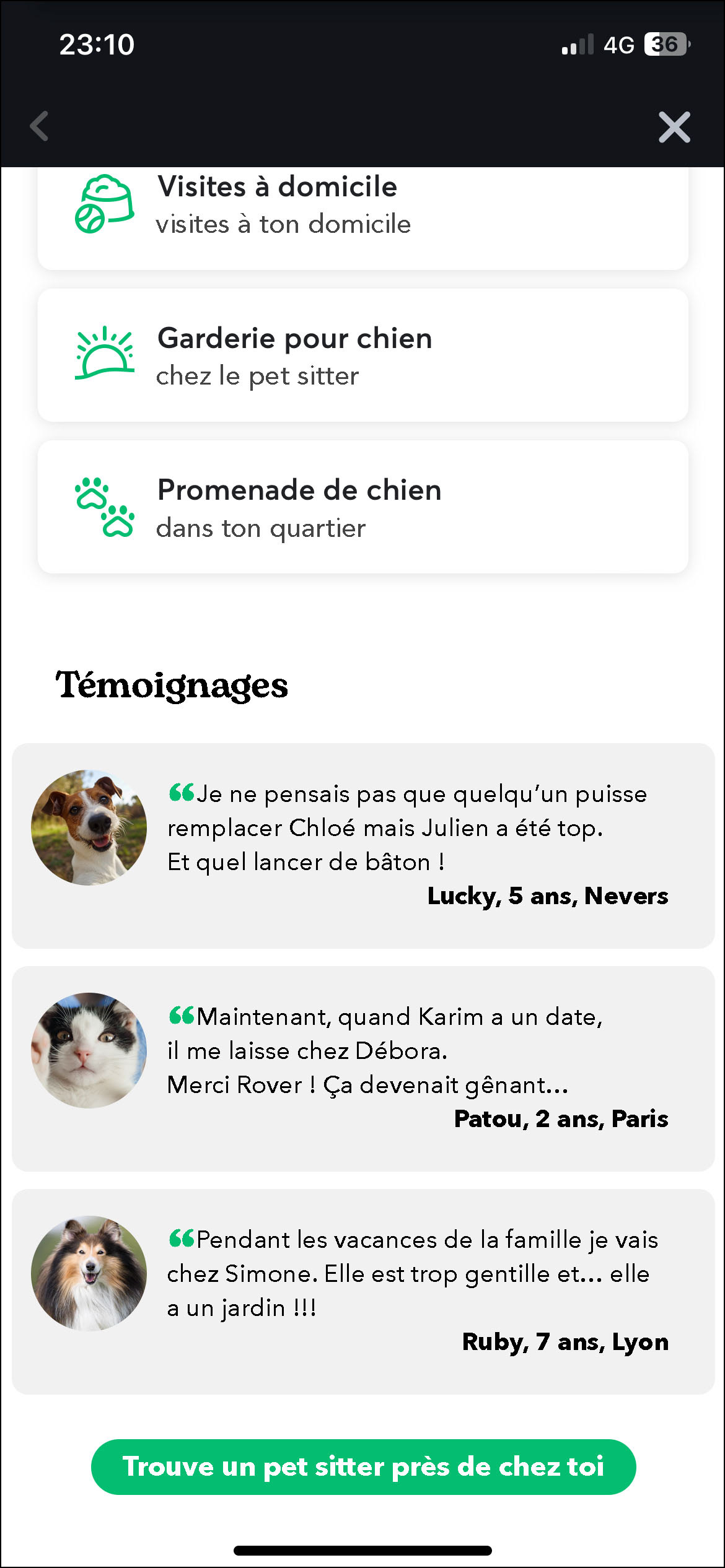725x1568 pixels.
Task: Select the Visites à domicile service
Action: [x=363, y=218]
